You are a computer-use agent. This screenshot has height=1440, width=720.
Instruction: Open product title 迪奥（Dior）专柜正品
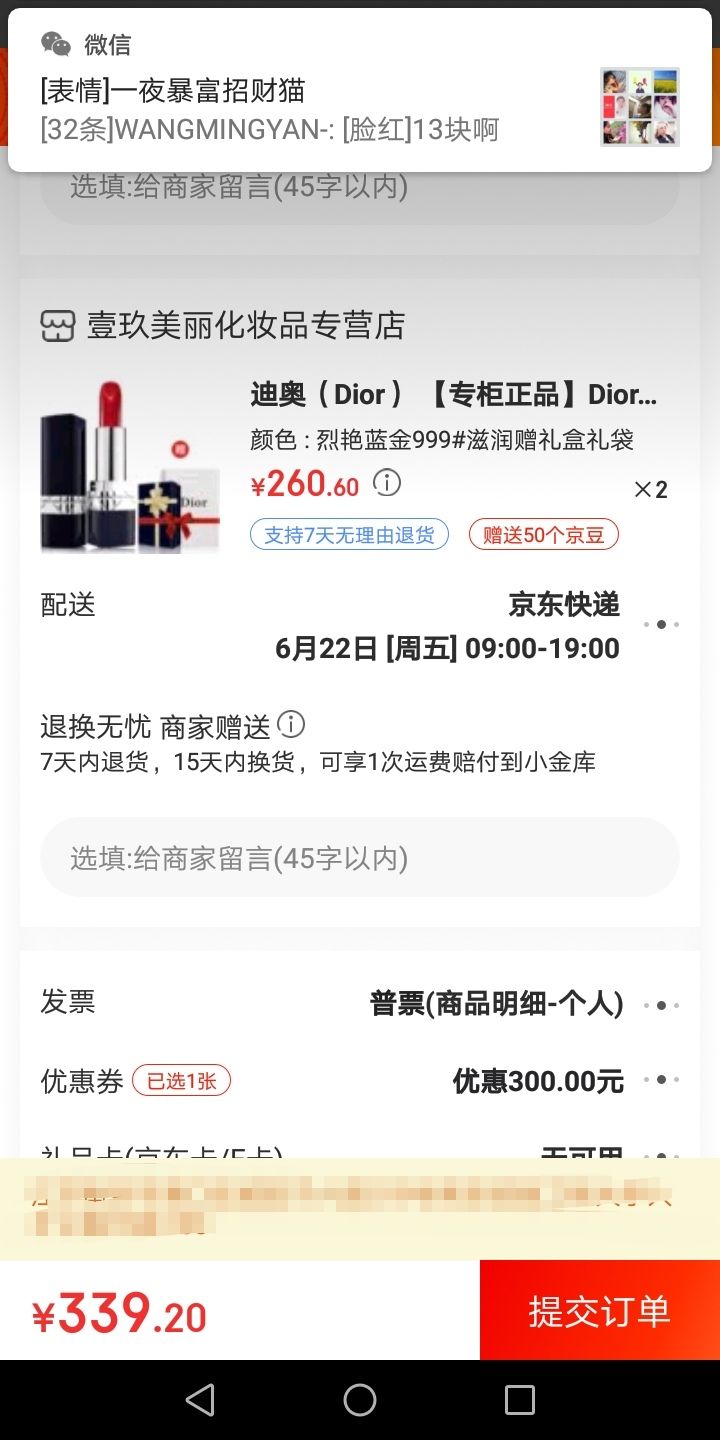pyautogui.click(x=448, y=394)
